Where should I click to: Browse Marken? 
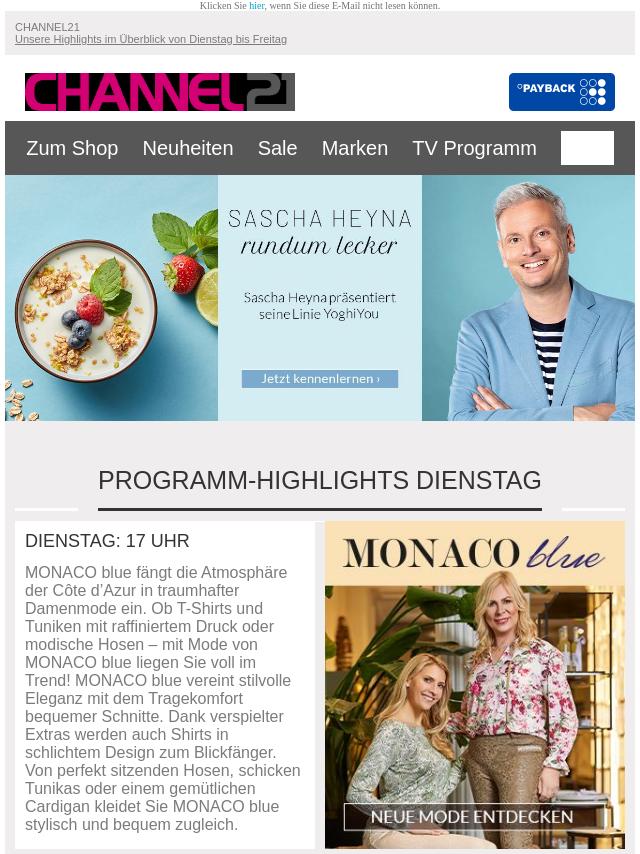[x=354, y=148]
